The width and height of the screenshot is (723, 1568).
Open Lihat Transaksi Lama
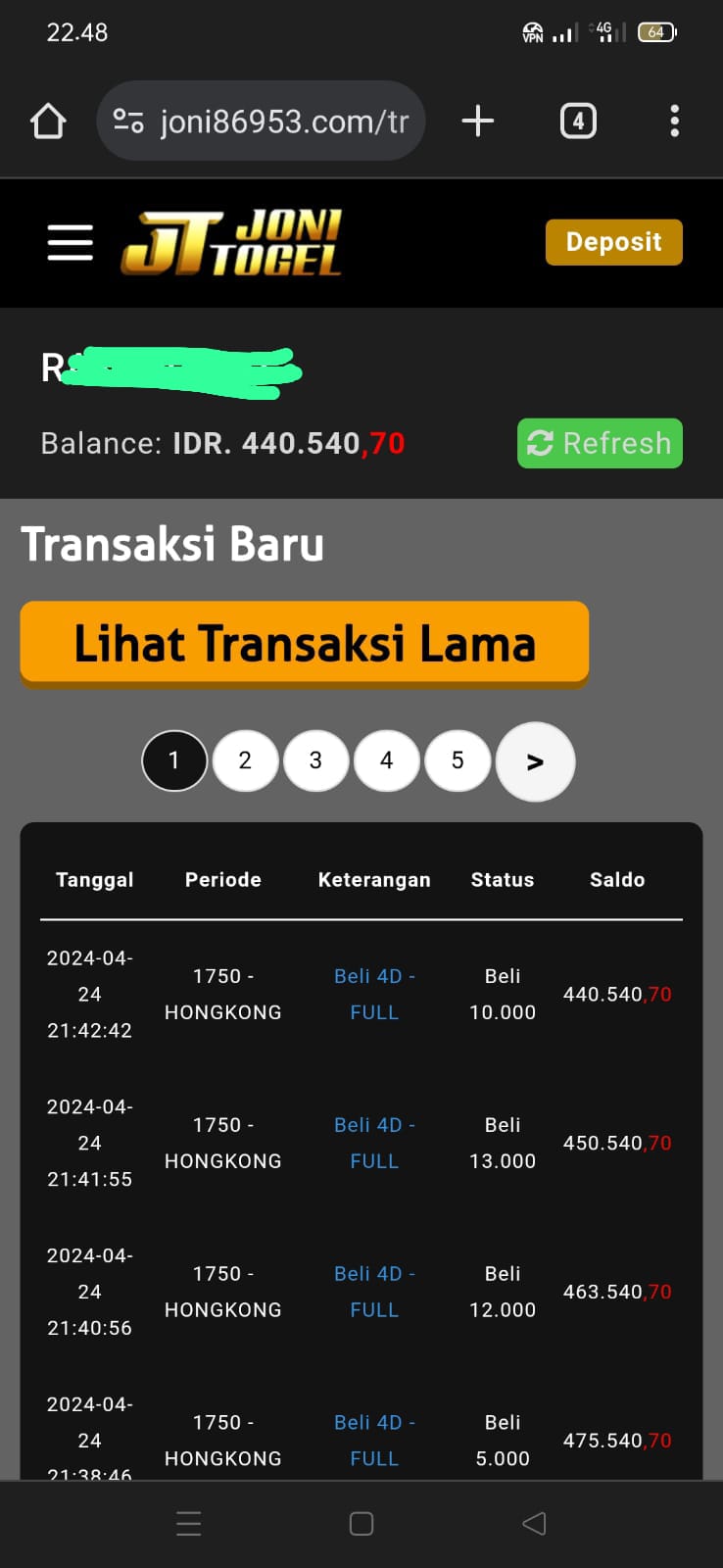point(304,644)
